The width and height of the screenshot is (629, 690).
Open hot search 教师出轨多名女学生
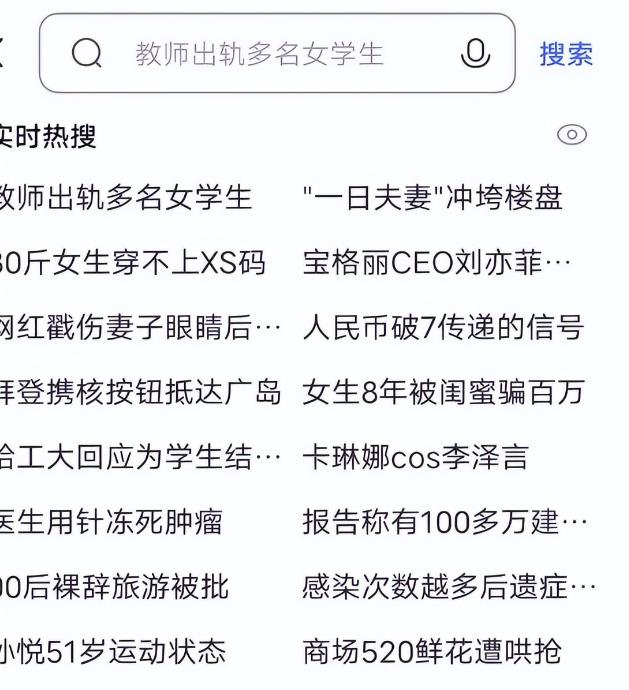coord(125,197)
